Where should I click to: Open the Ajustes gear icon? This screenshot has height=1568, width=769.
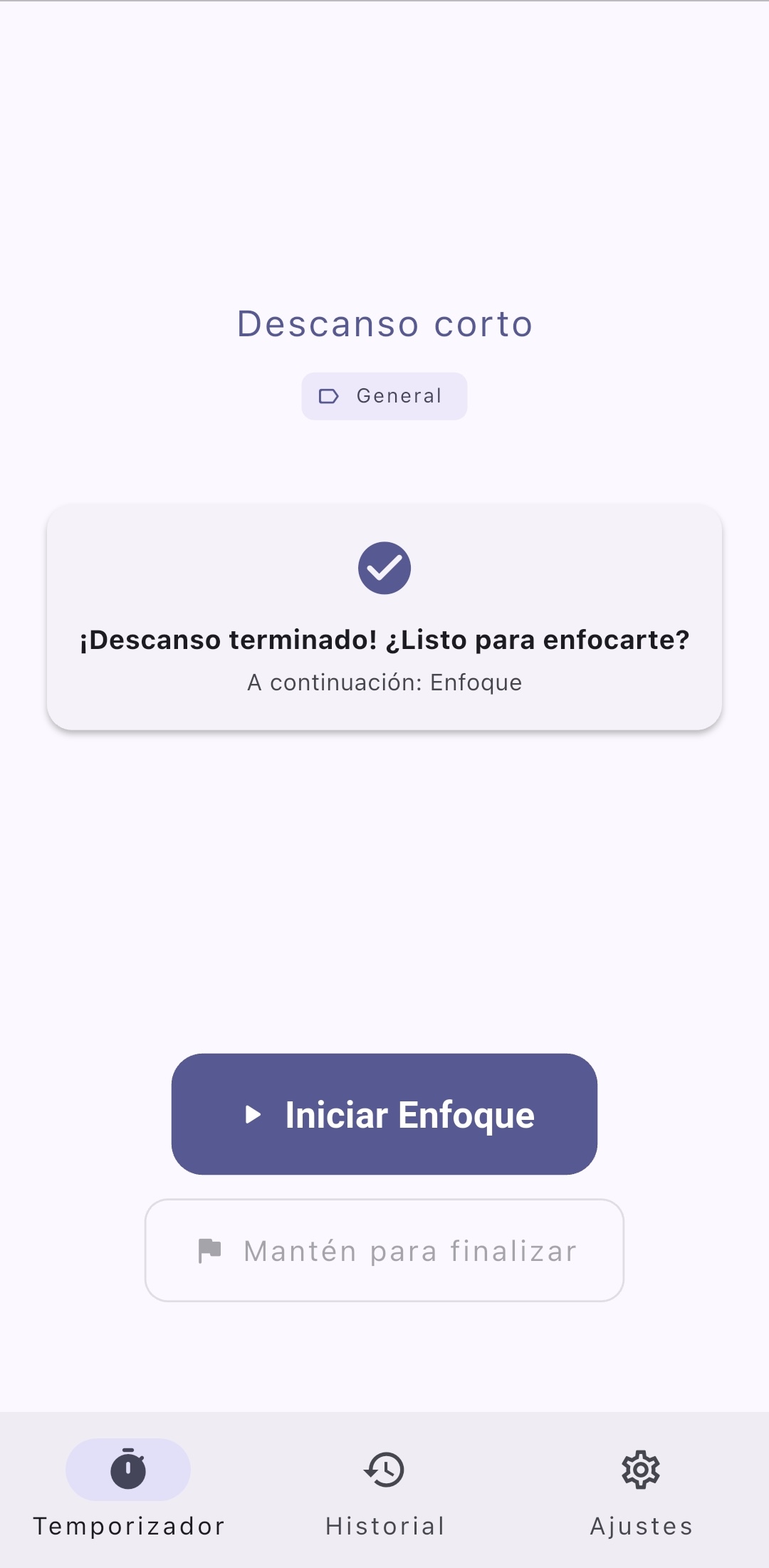(640, 1469)
